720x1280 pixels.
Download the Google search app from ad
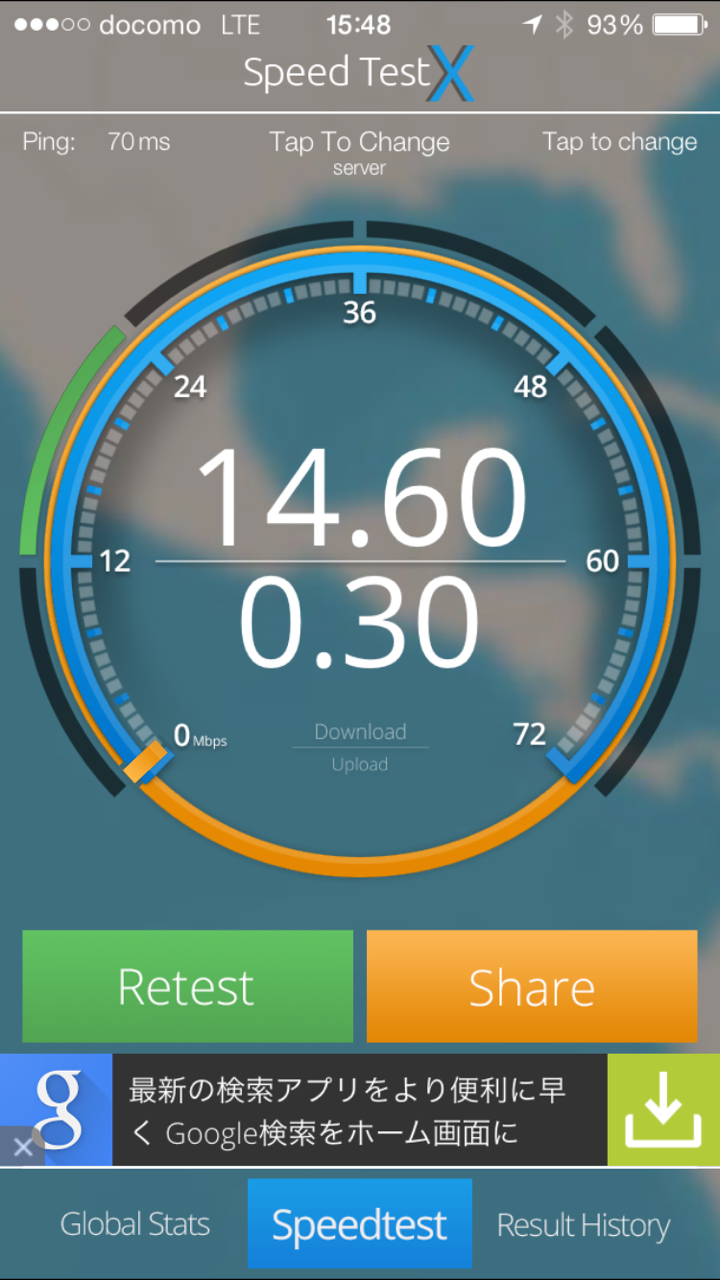[662, 1110]
